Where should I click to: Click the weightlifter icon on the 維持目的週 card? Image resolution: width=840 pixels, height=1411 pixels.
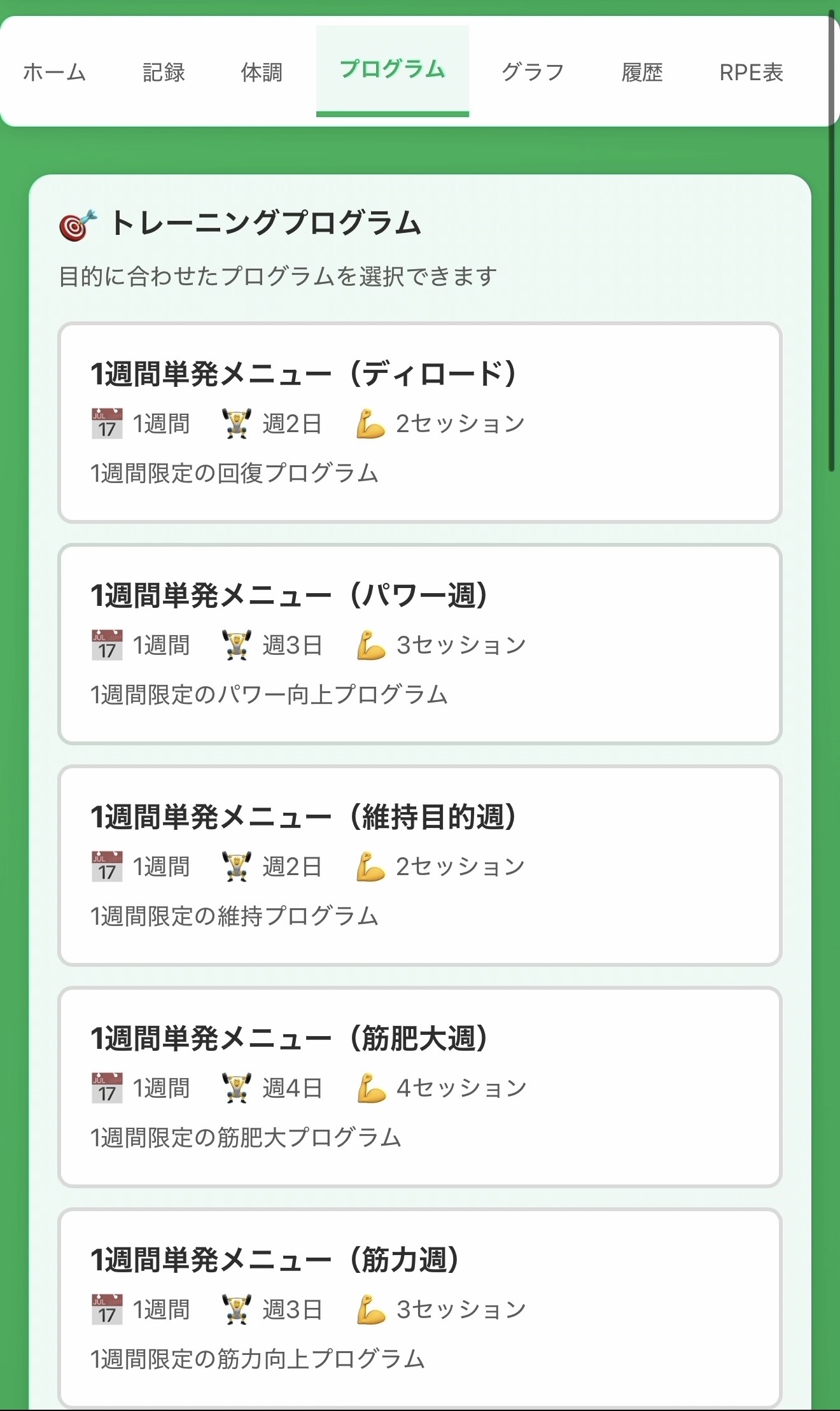238,866
